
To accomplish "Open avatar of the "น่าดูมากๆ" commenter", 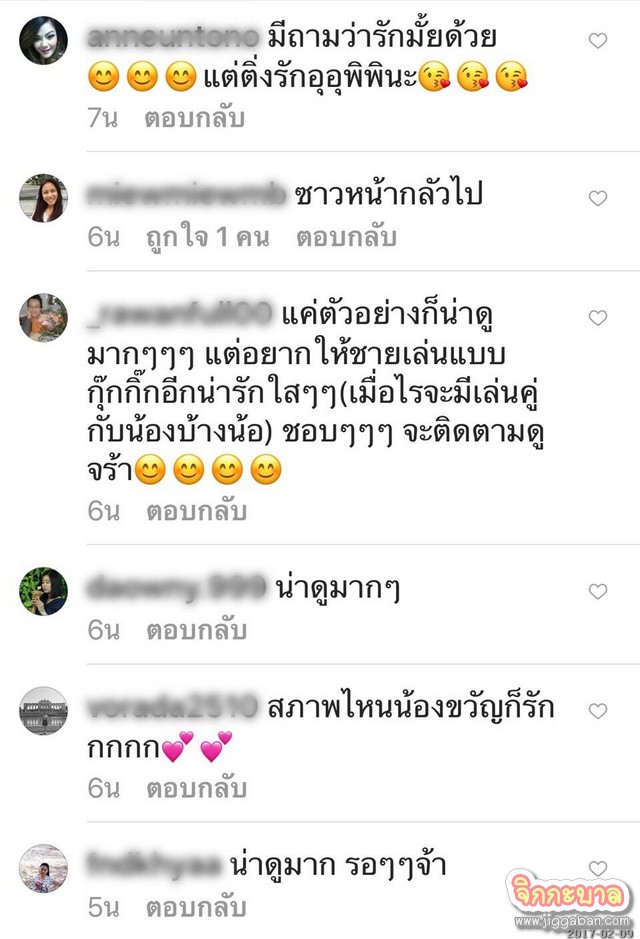I will click(x=43, y=591).
